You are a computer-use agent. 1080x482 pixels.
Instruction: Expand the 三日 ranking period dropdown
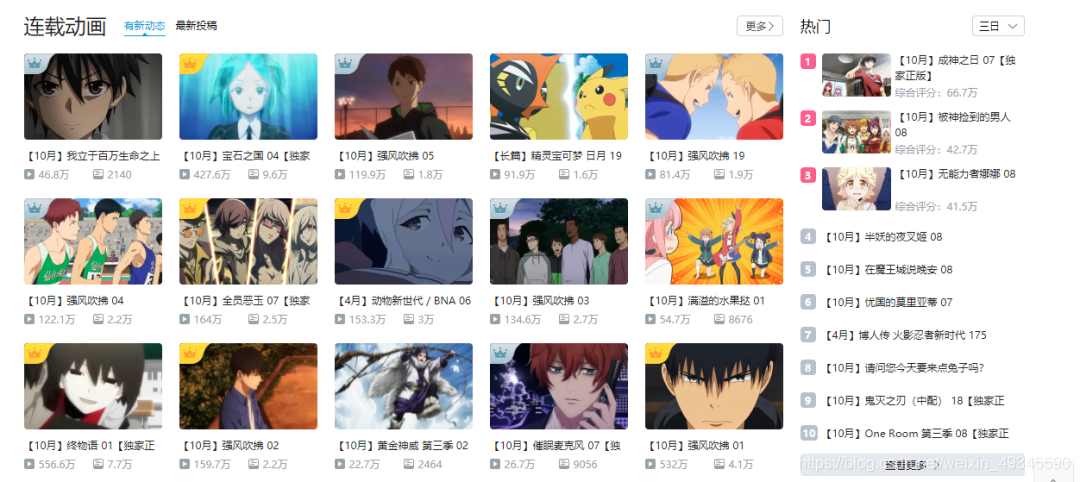click(997, 26)
